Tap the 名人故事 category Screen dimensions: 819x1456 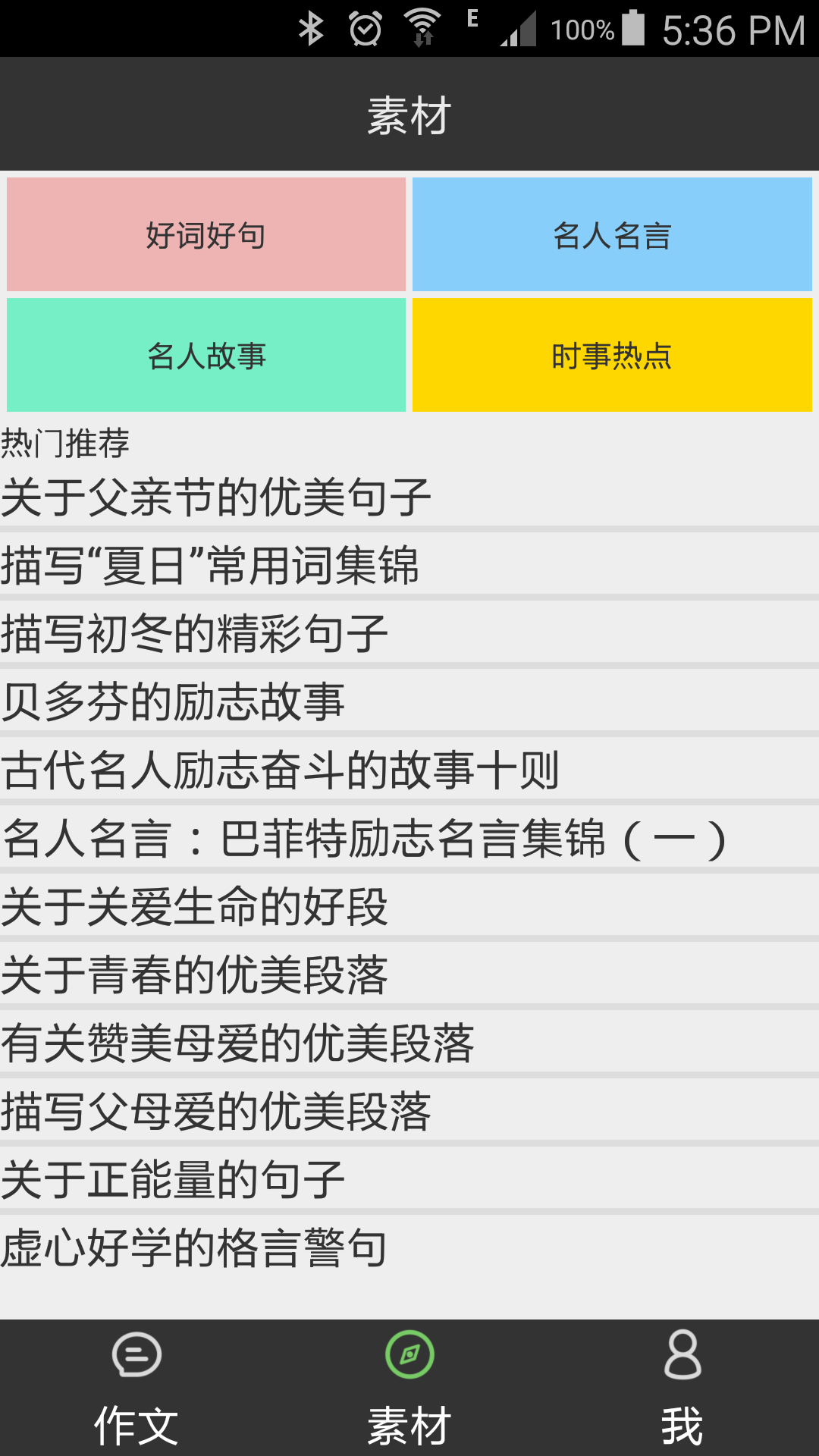206,355
